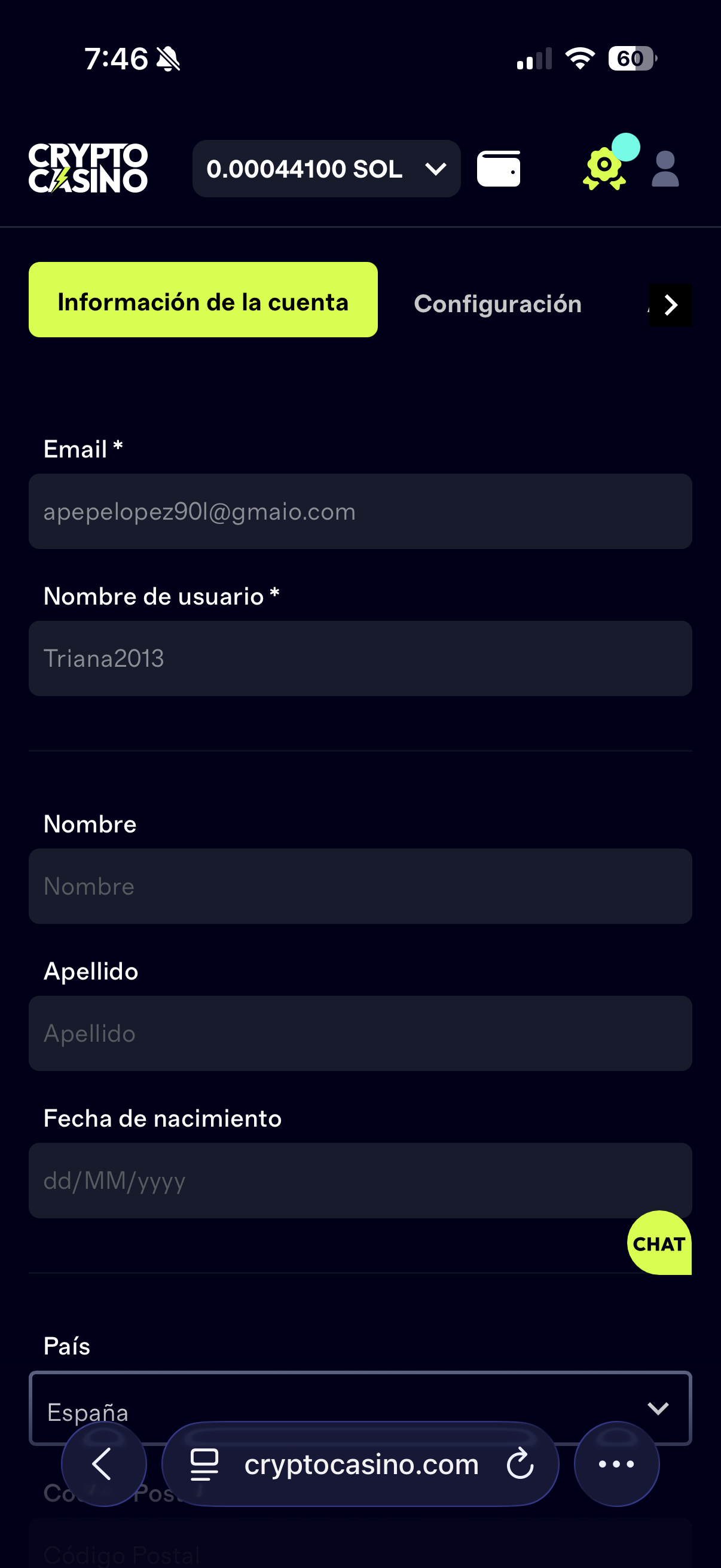Open the CHAT bubble
The image size is (721, 1568).
coord(659,1243)
